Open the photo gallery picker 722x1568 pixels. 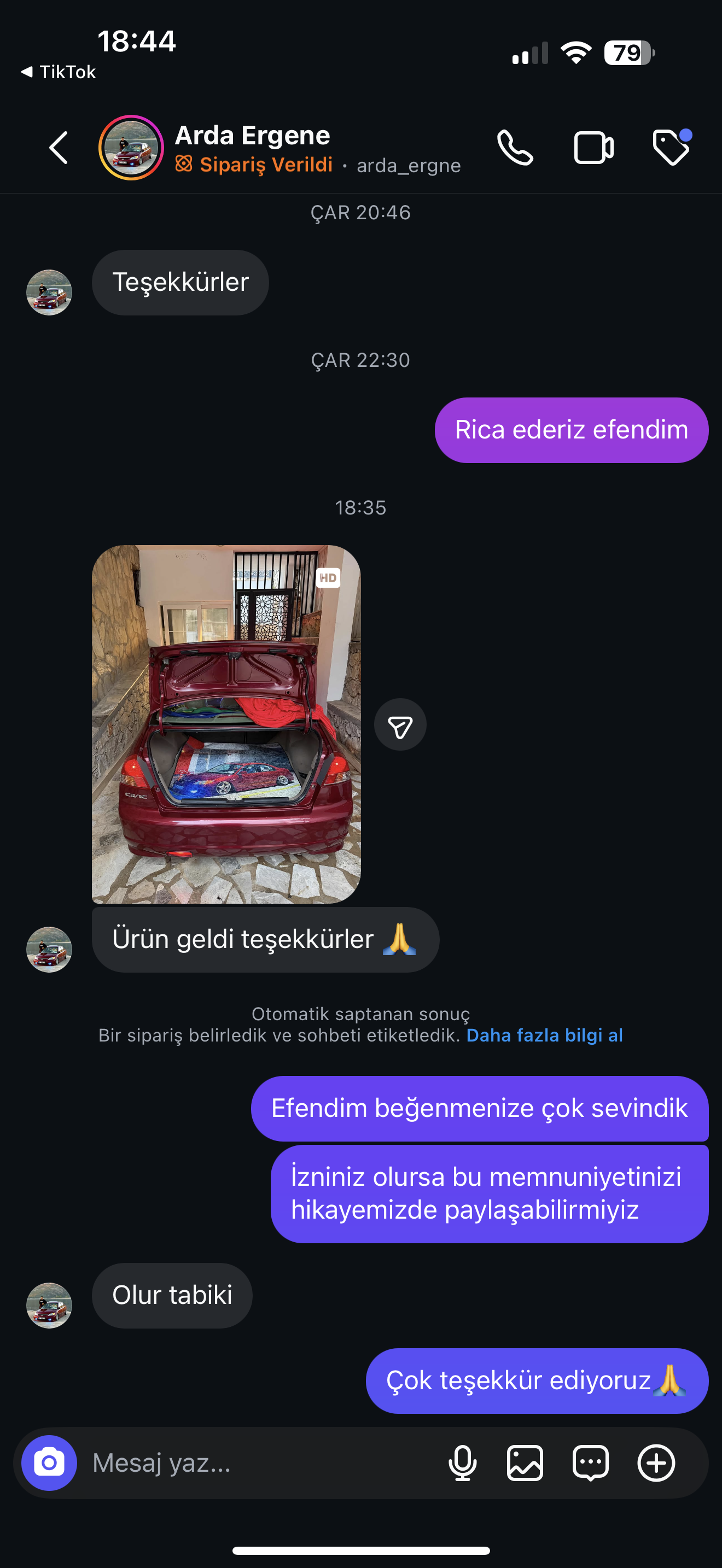(x=525, y=1462)
